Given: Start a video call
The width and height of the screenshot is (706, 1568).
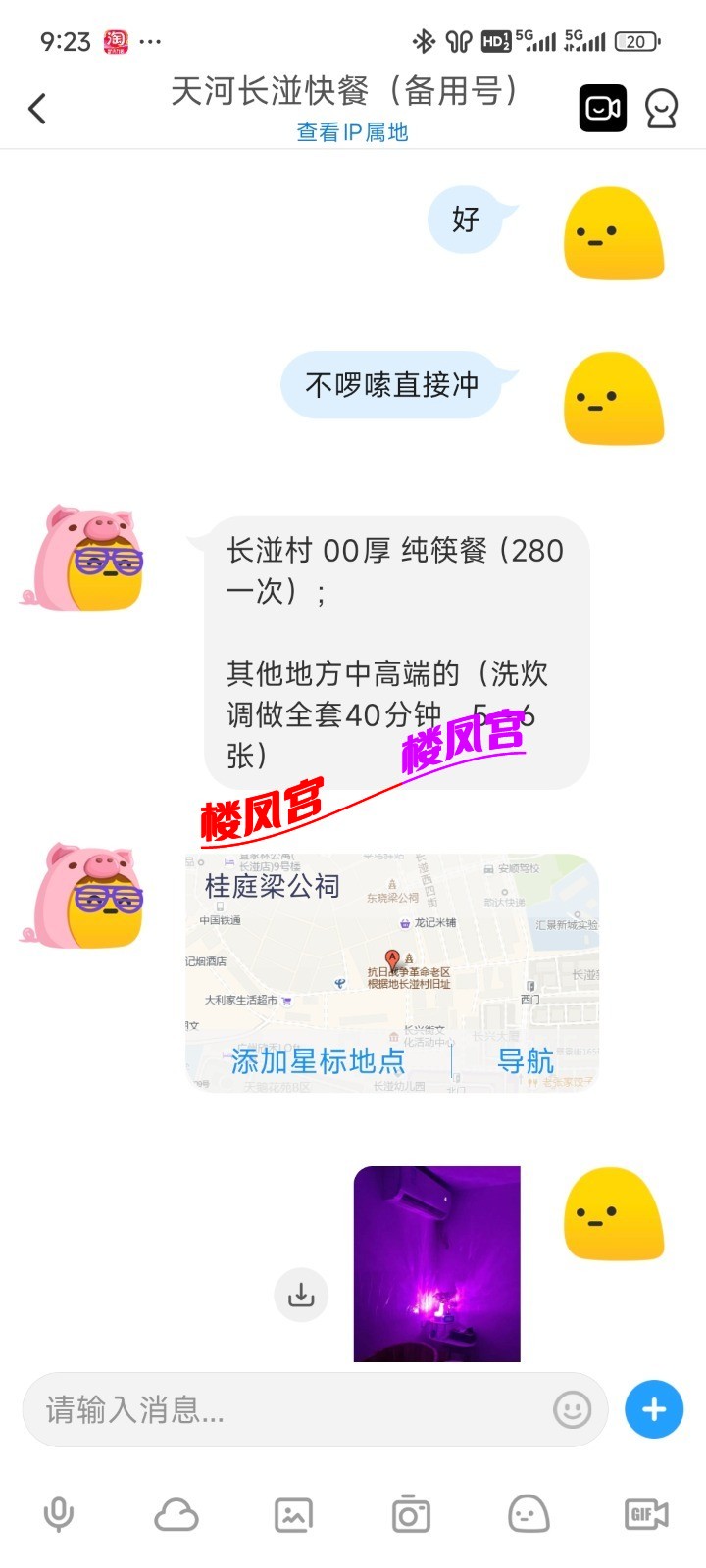Looking at the screenshot, I should [x=602, y=108].
